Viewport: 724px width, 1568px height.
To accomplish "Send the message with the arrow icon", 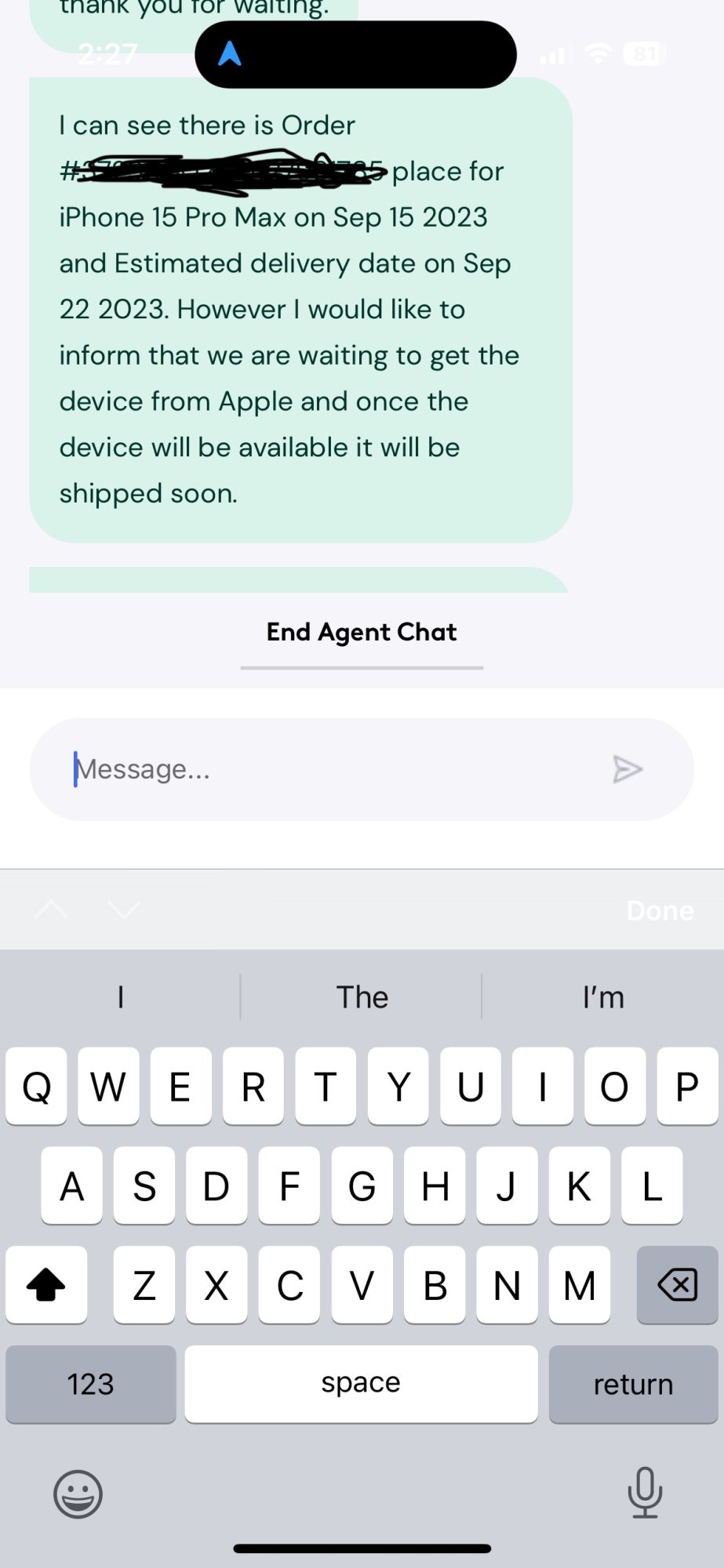I will (x=628, y=769).
